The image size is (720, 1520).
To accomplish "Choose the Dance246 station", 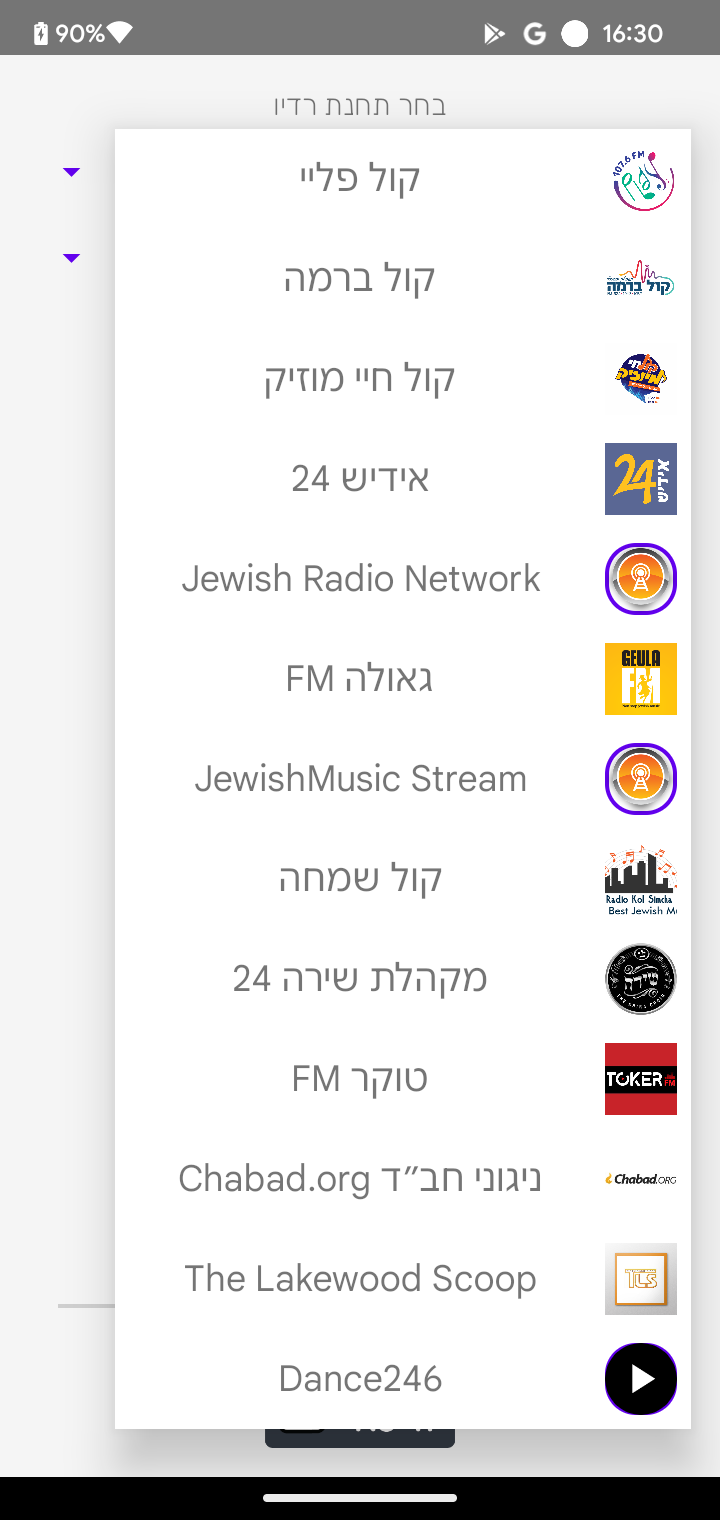I will coord(361,1379).
